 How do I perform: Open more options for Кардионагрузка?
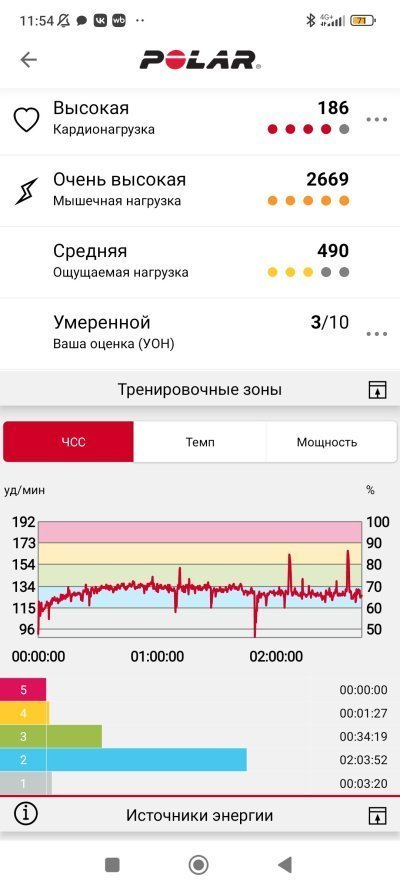(x=377, y=119)
